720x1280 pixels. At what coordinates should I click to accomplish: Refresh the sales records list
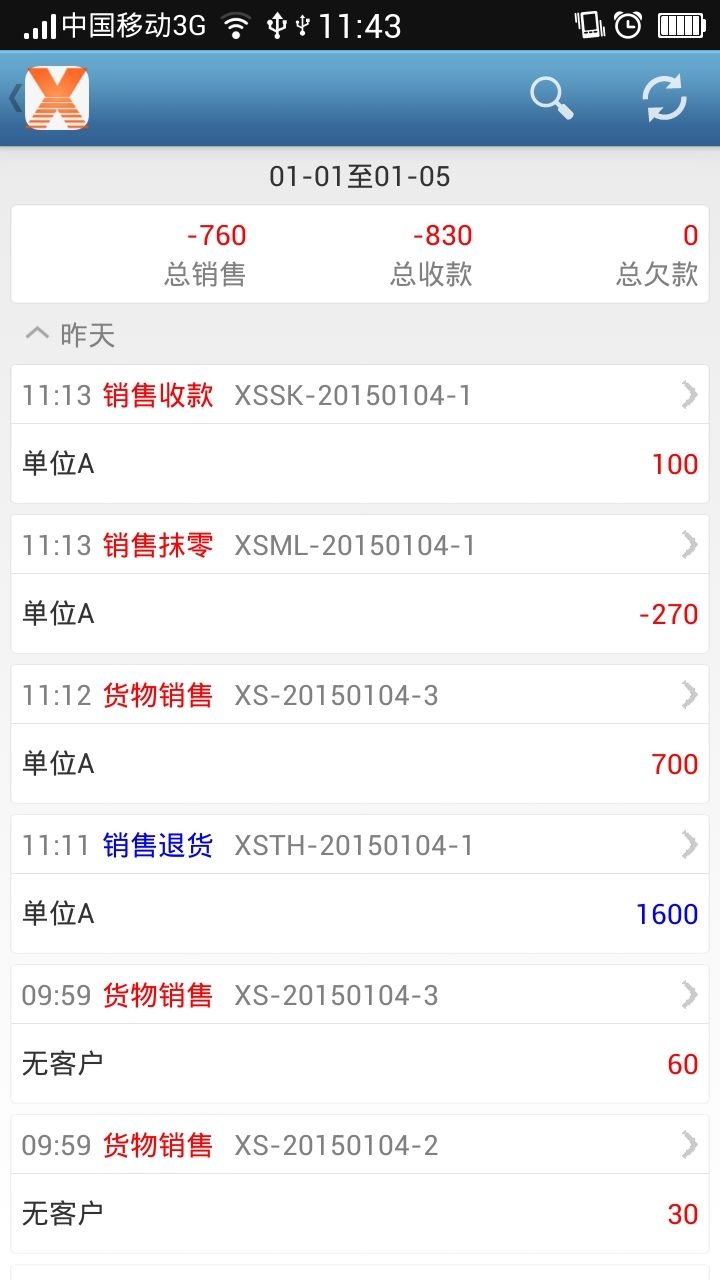click(664, 98)
